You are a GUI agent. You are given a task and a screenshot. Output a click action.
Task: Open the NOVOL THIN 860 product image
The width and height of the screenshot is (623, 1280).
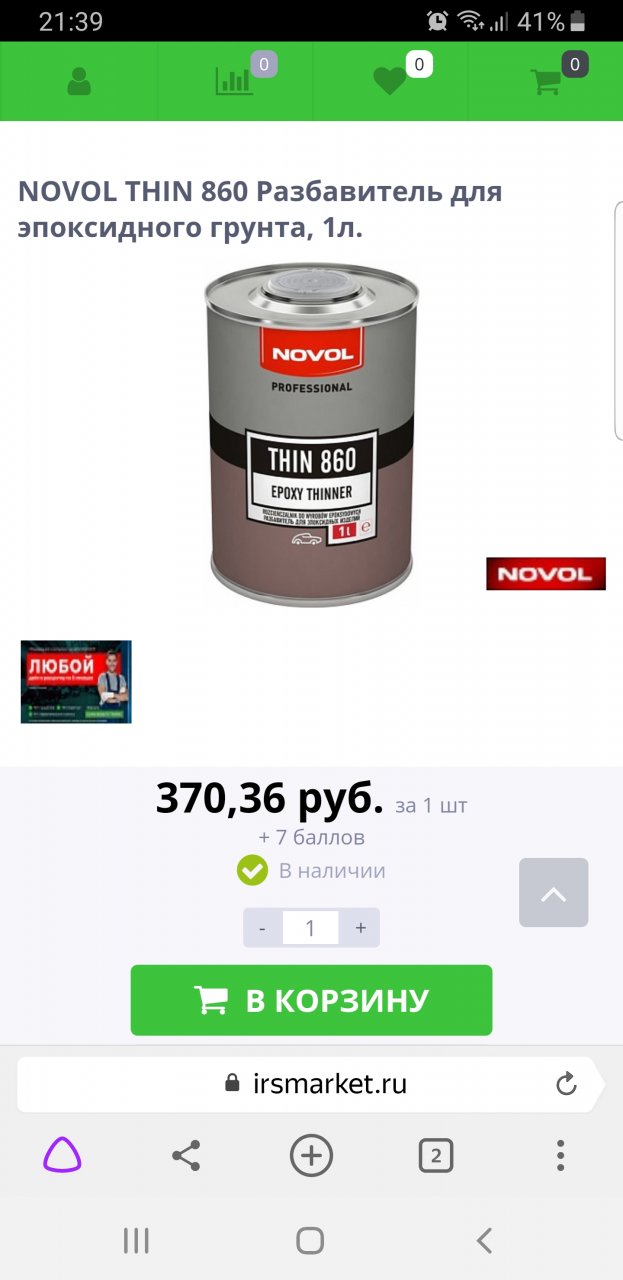[x=310, y=435]
